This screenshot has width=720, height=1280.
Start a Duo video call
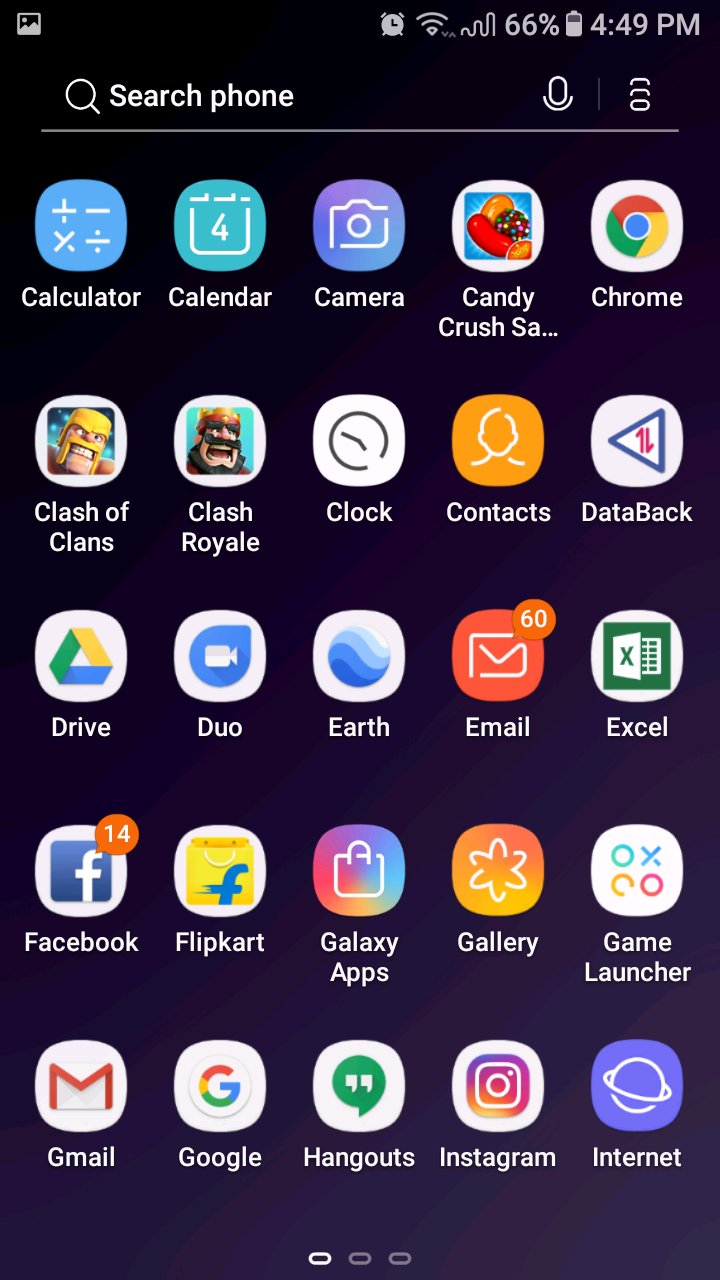click(x=219, y=655)
